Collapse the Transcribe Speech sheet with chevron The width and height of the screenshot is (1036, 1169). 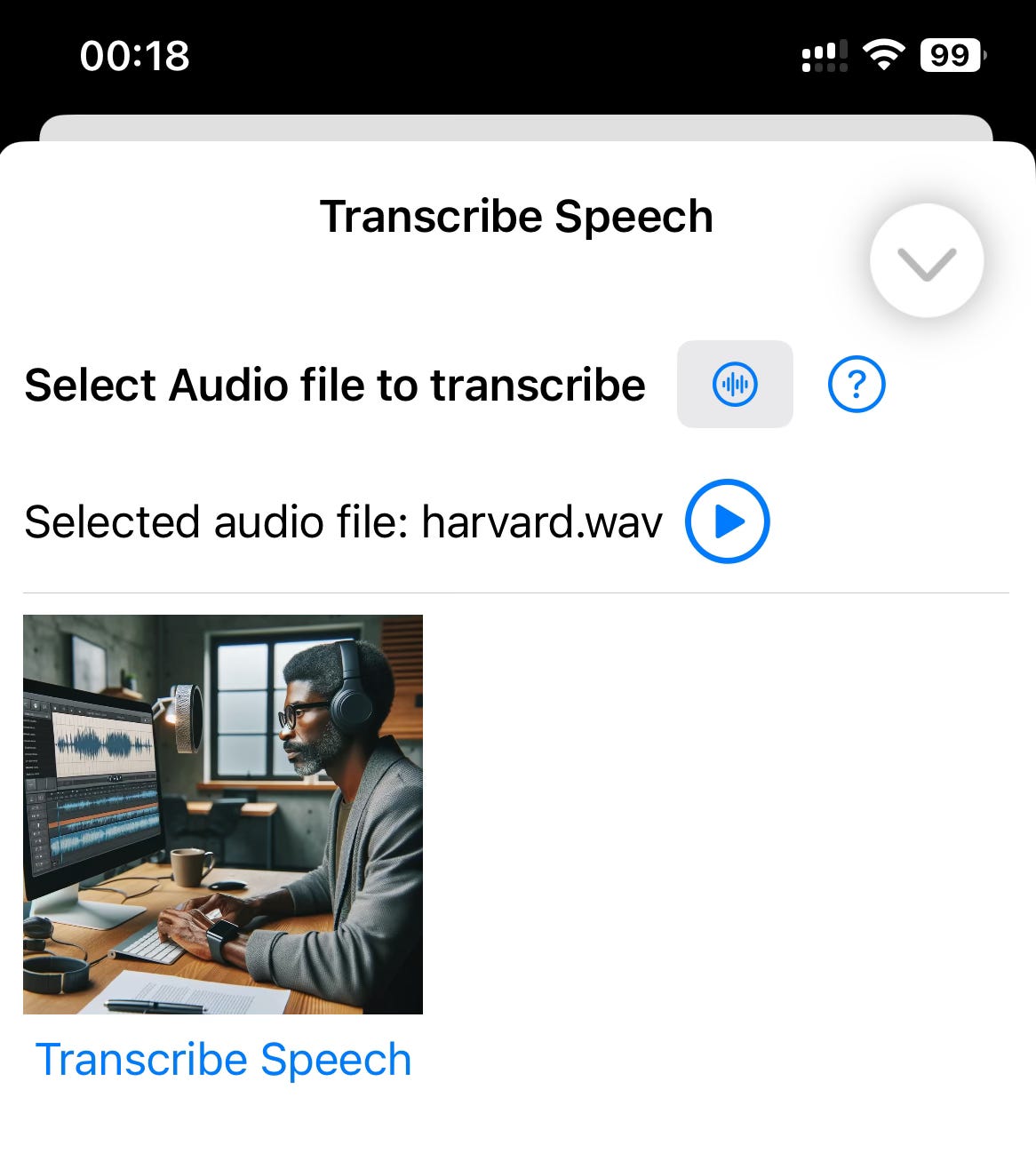[927, 262]
